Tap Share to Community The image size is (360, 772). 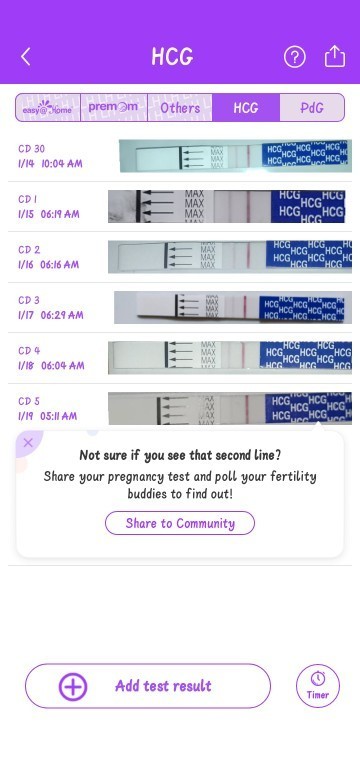[x=180, y=523]
